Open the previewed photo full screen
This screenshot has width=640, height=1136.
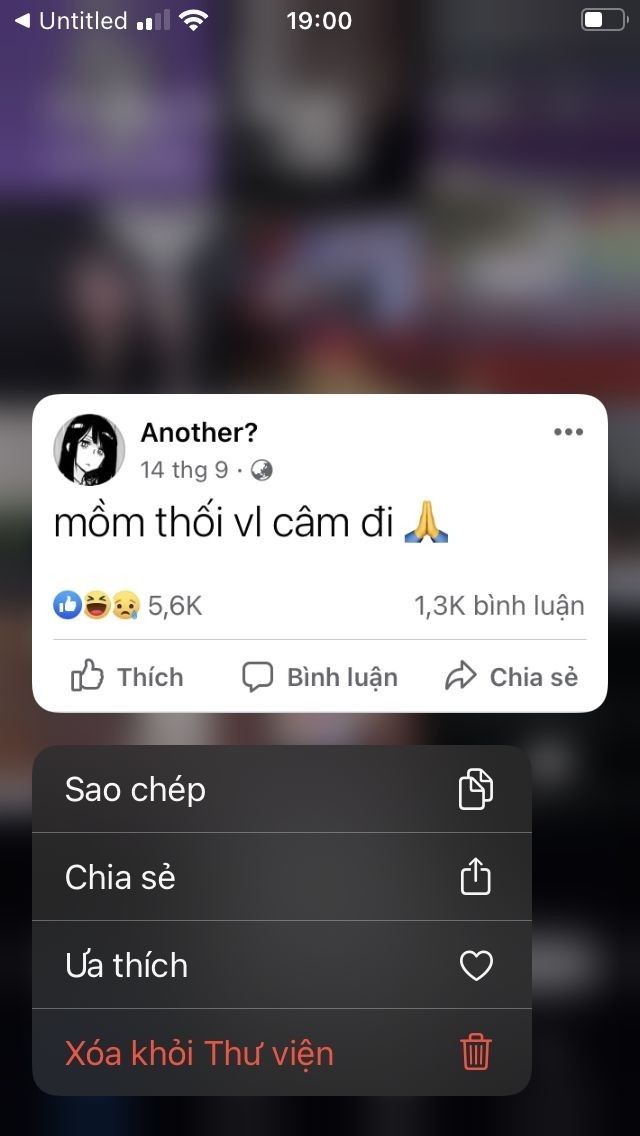[319, 552]
